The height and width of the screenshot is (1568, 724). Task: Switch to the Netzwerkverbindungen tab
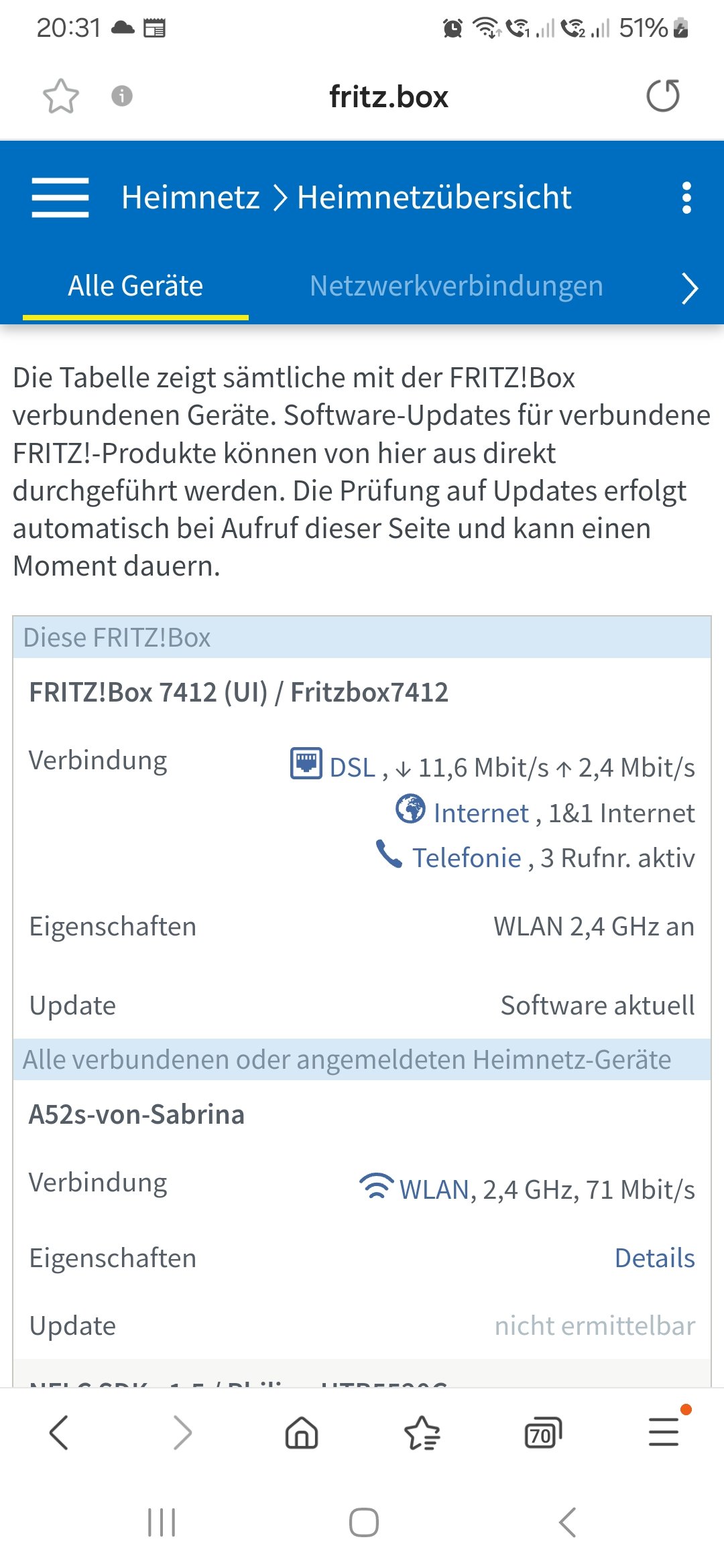456,286
